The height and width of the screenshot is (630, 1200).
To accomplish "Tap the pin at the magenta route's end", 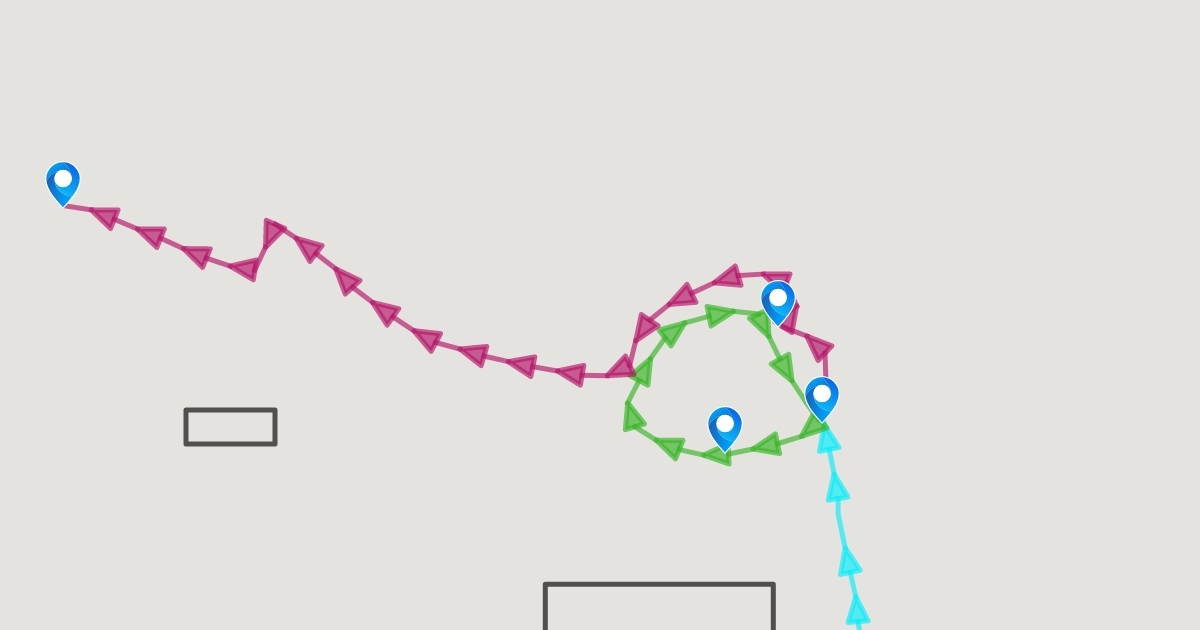I will point(63,181).
